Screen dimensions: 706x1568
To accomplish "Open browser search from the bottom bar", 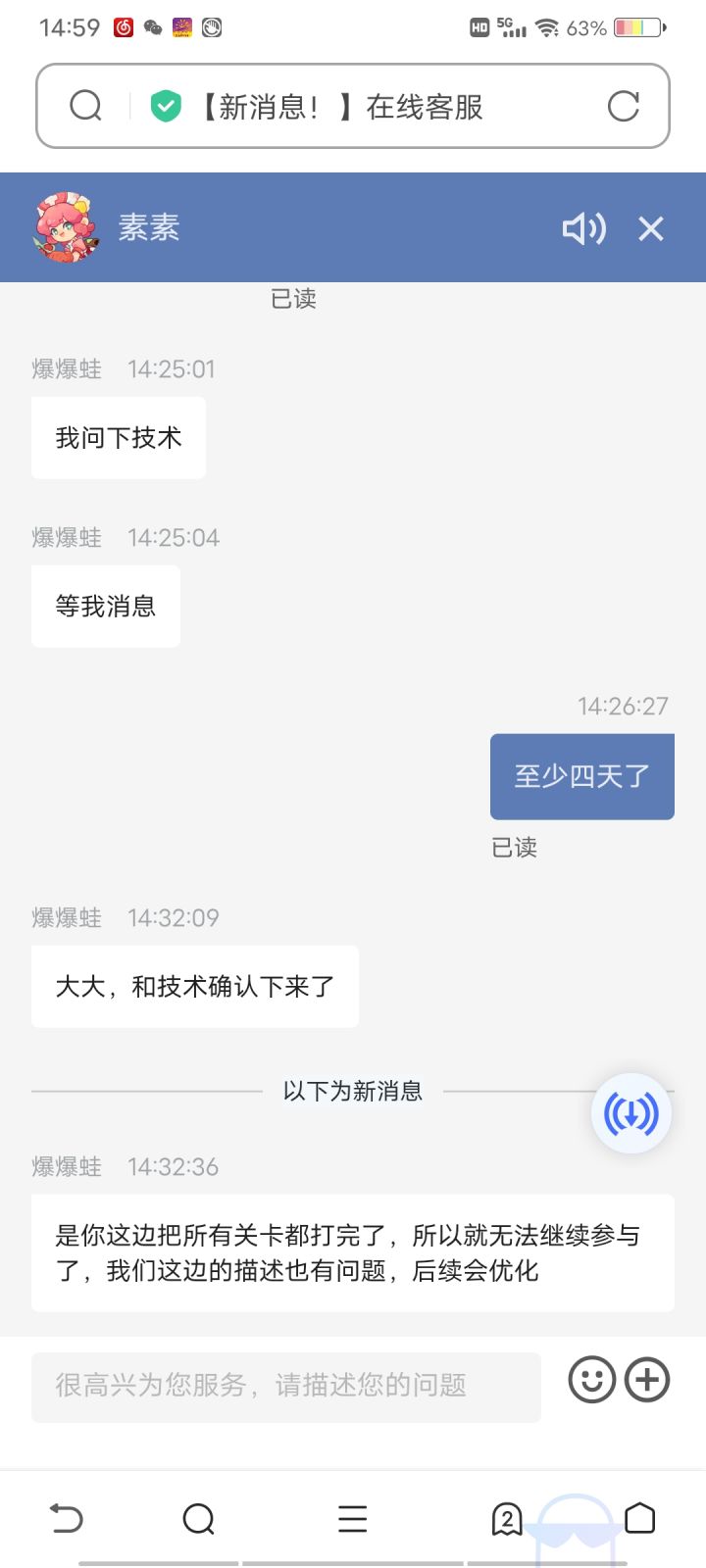I will point(199,1519).
